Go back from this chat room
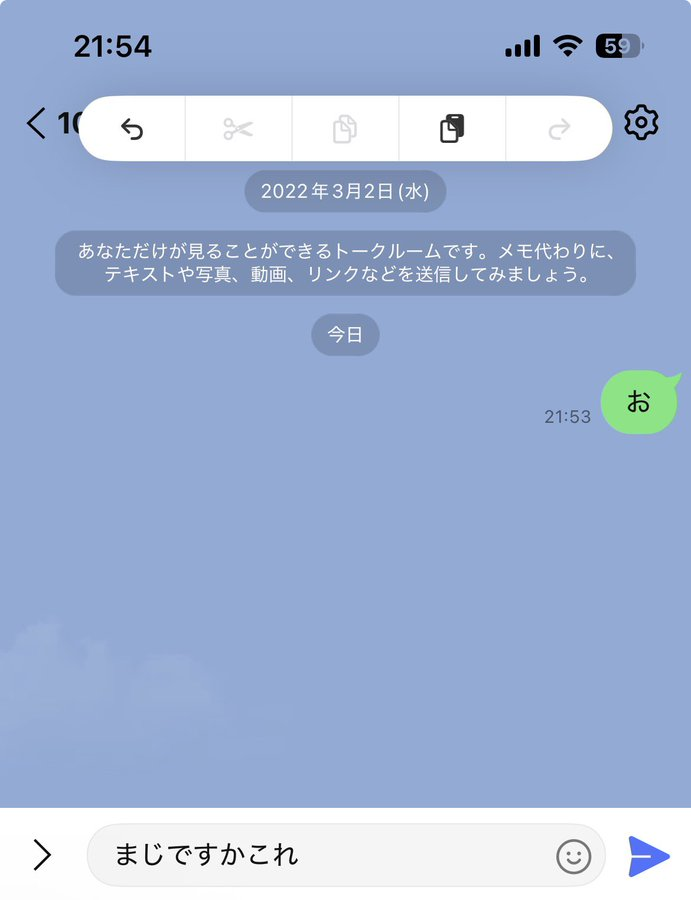The image size is (691, 900). coord(37,124)
